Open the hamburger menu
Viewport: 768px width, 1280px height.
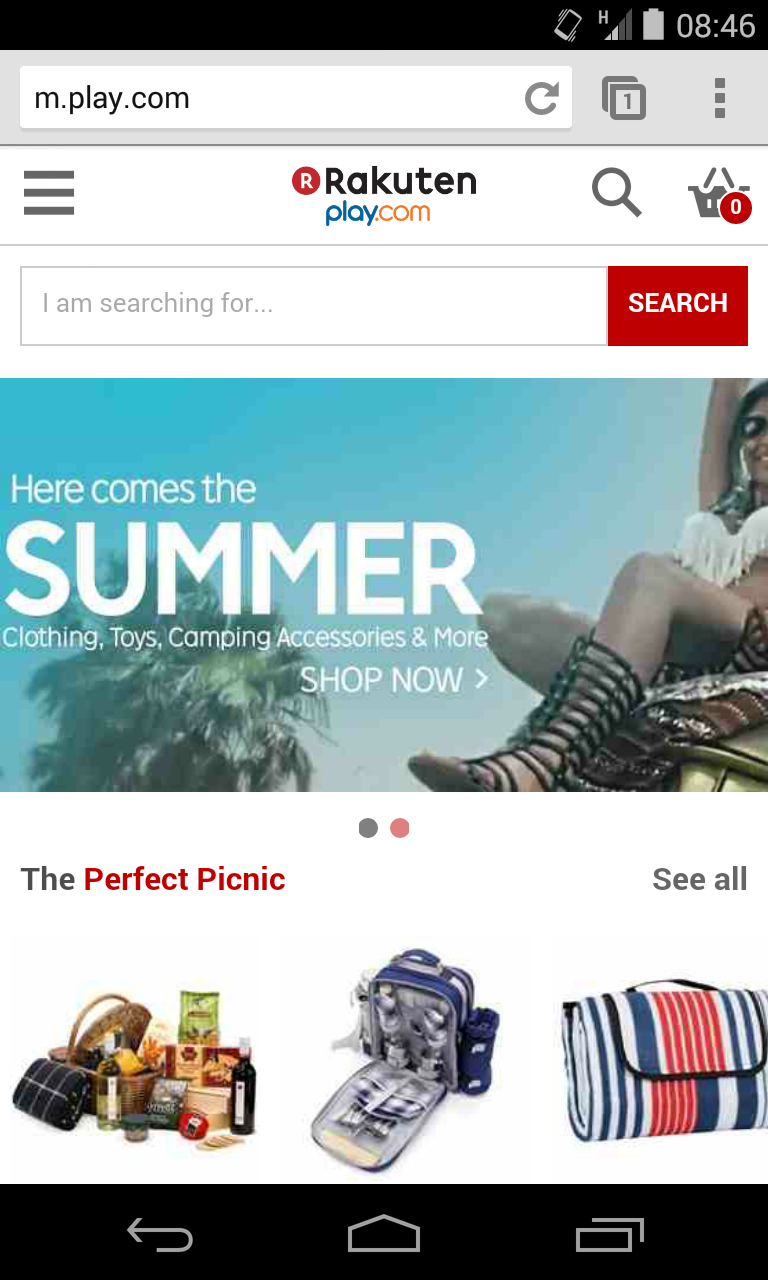pos(49,192)
